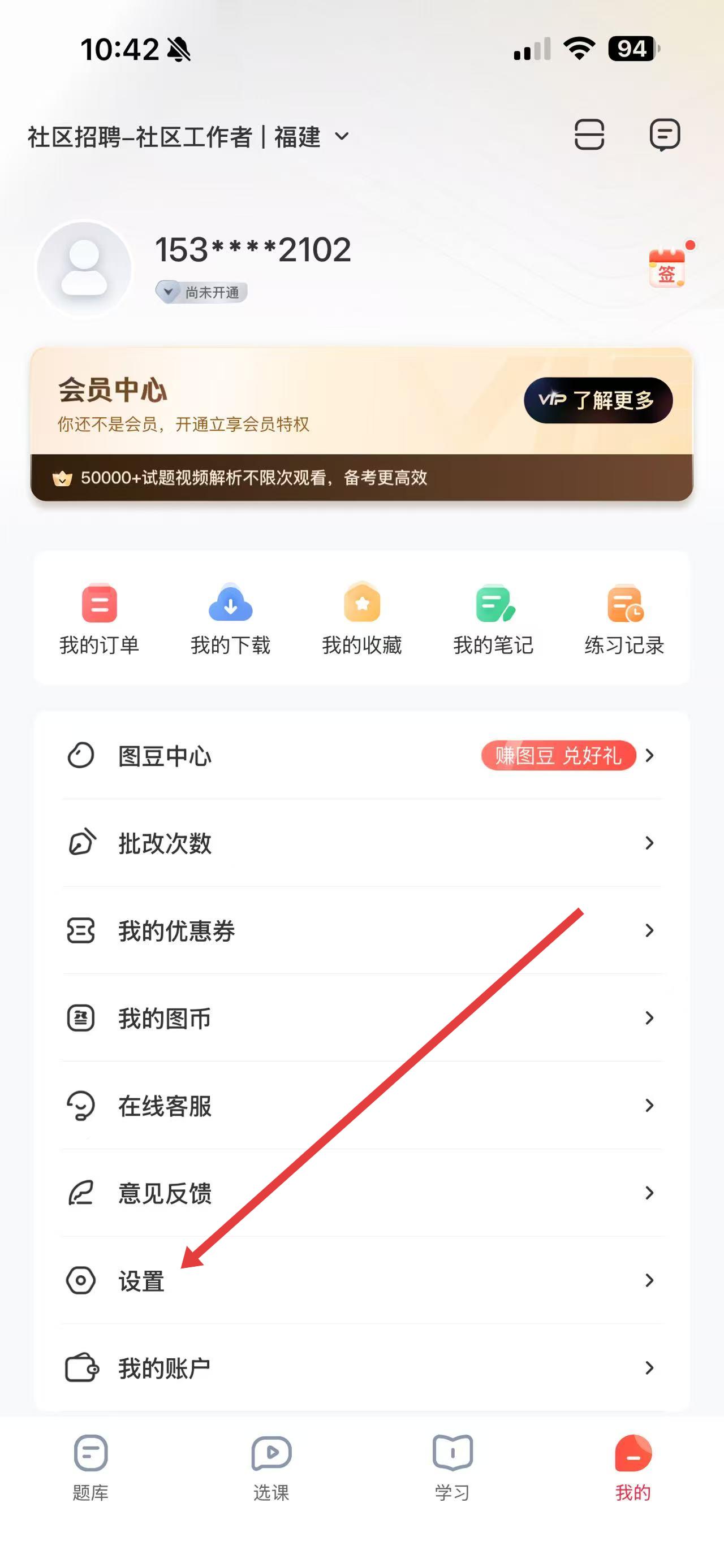This screenshot has height=1568, width=724.
Task: Open the profile avatar
Action: pos(85,268)
